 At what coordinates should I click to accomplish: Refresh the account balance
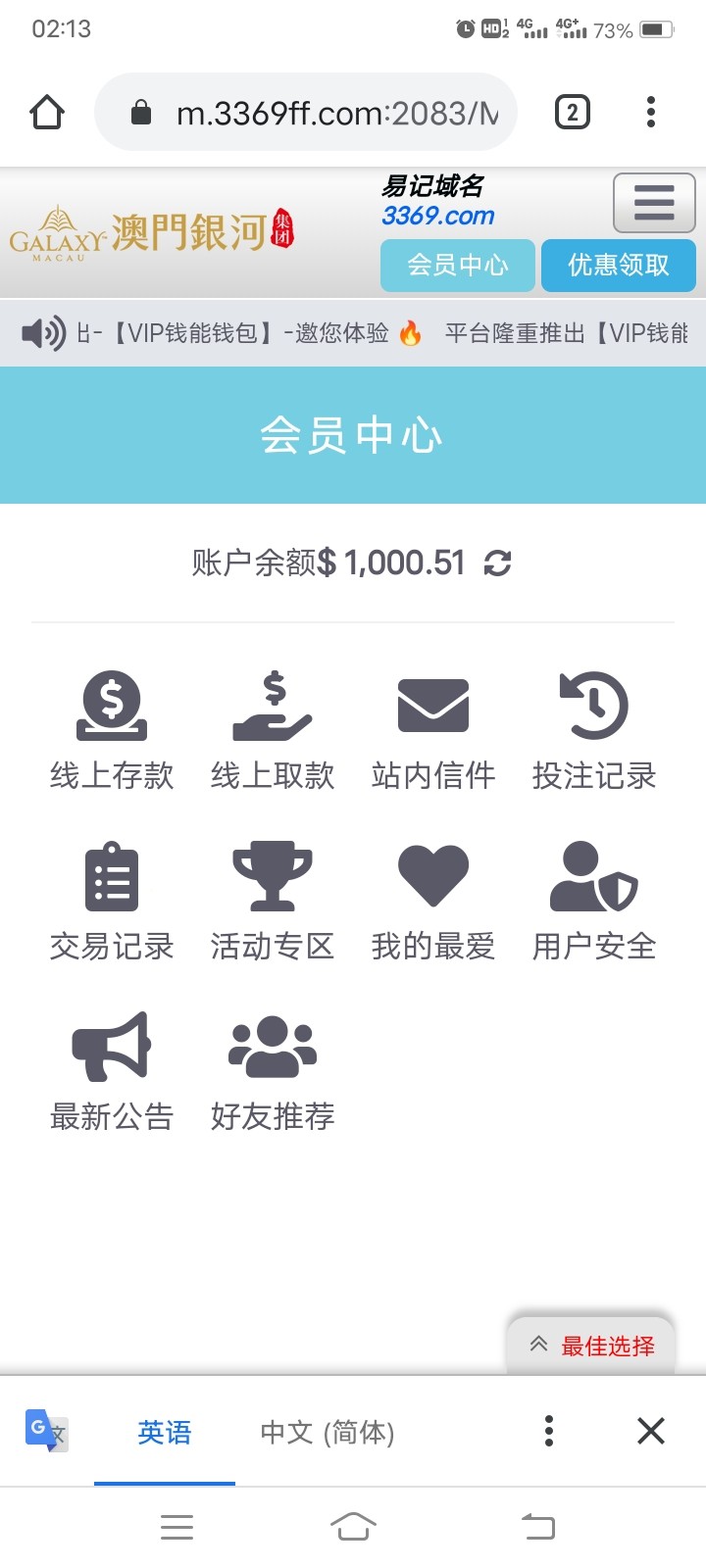tap(498, 563)
